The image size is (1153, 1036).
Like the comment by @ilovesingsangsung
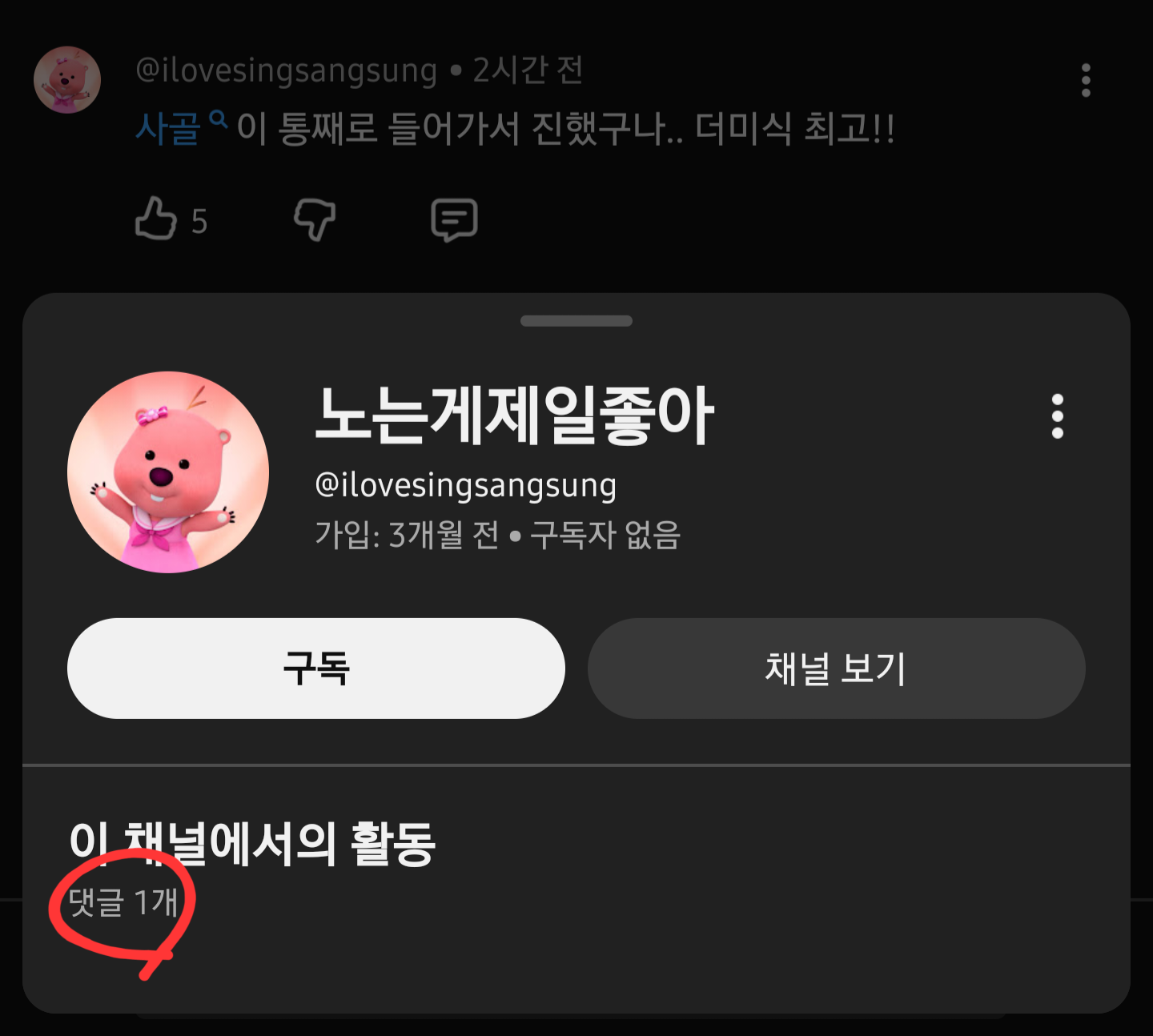[x=156, y=219]
